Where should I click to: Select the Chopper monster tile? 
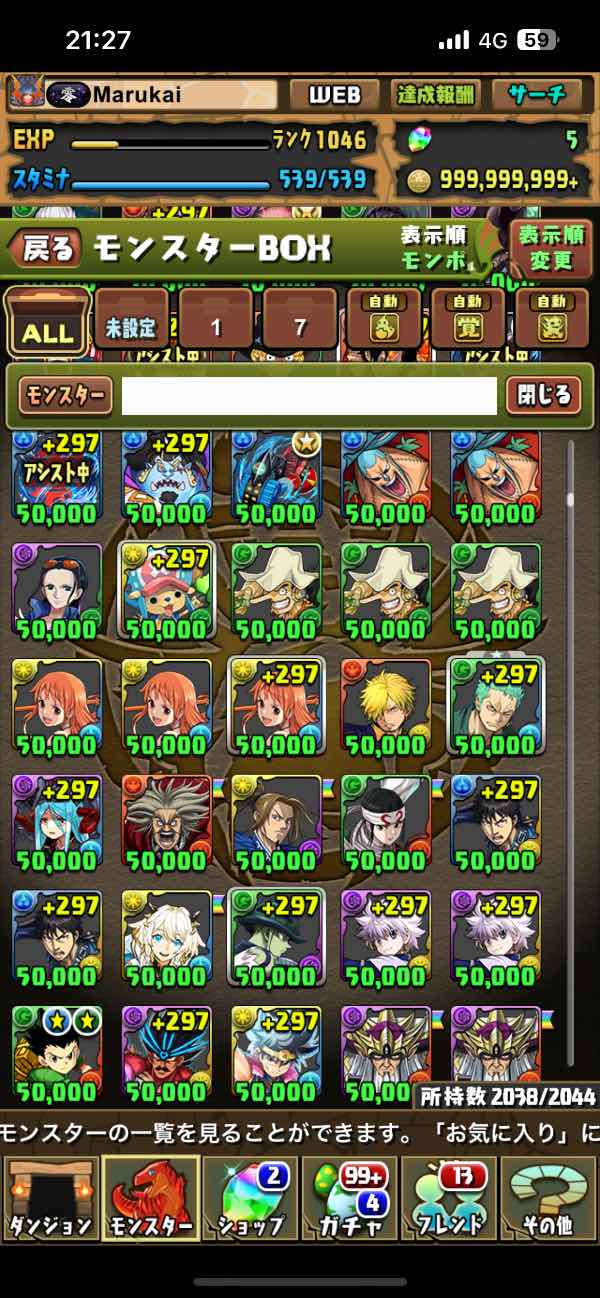166,590
